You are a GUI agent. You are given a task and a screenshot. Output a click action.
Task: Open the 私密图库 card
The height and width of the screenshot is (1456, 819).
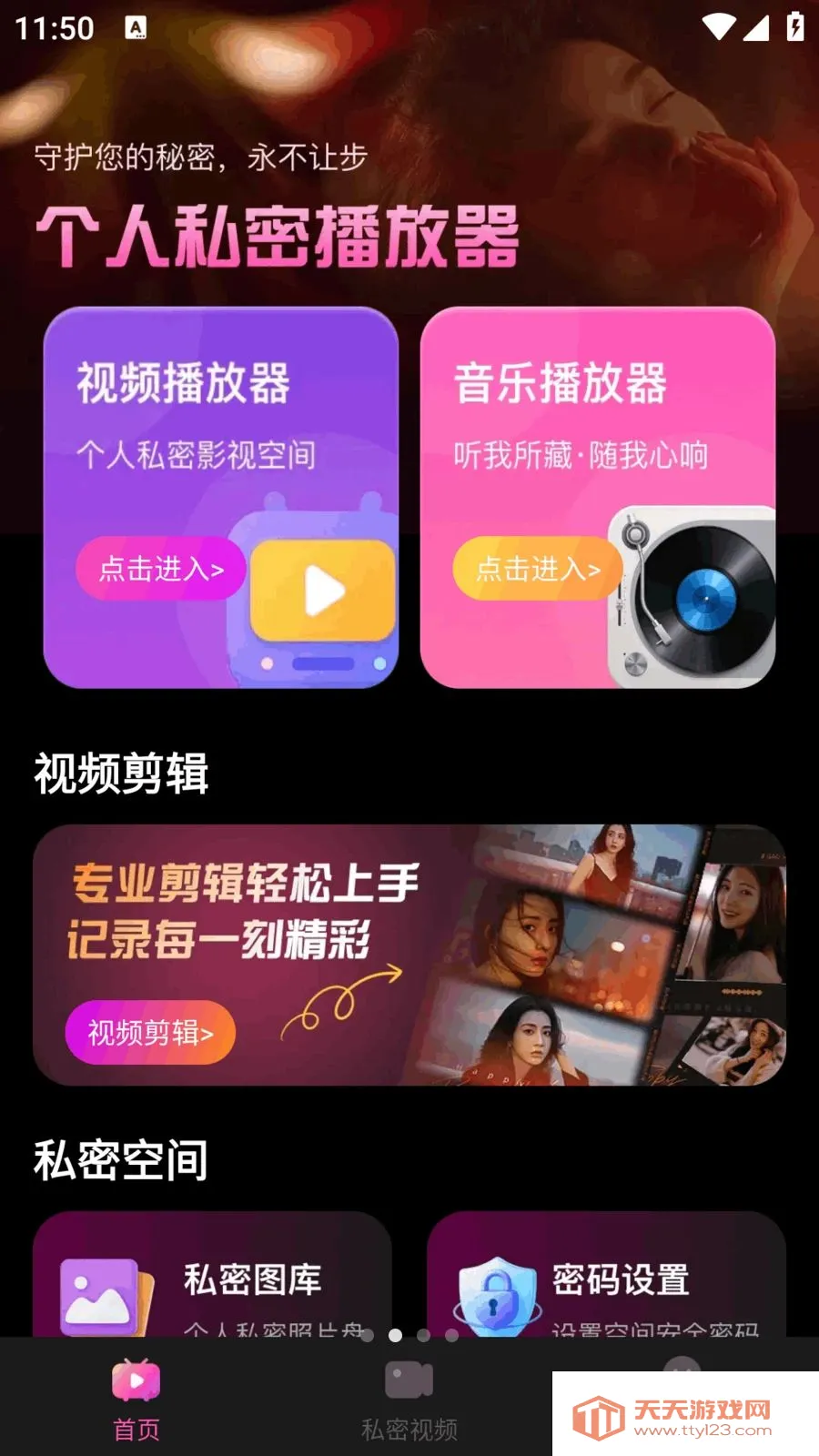point(212,1274)
